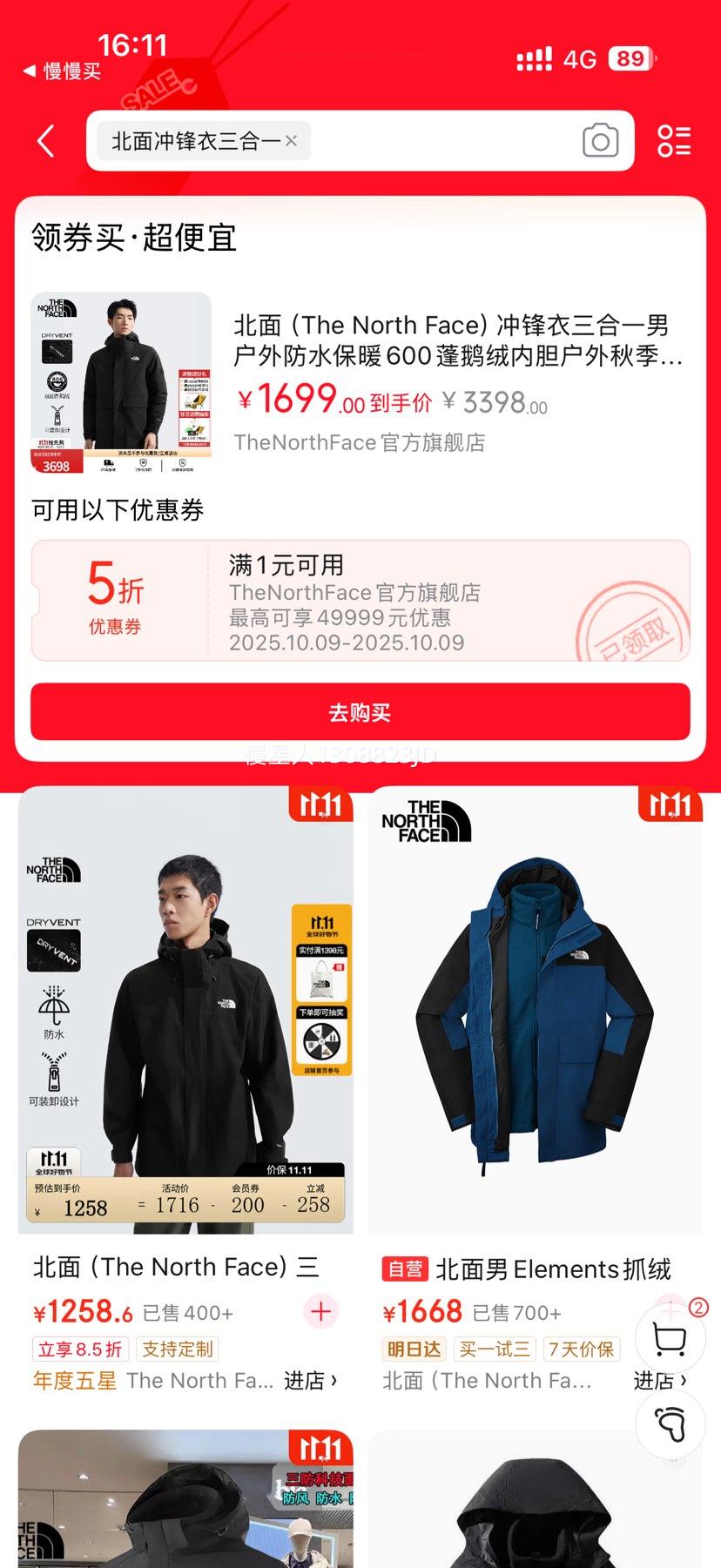The image size is (721, 1568).
Task: Add the ¥1258.6 jacket to cart
Action: click(x=320, y=1311)
